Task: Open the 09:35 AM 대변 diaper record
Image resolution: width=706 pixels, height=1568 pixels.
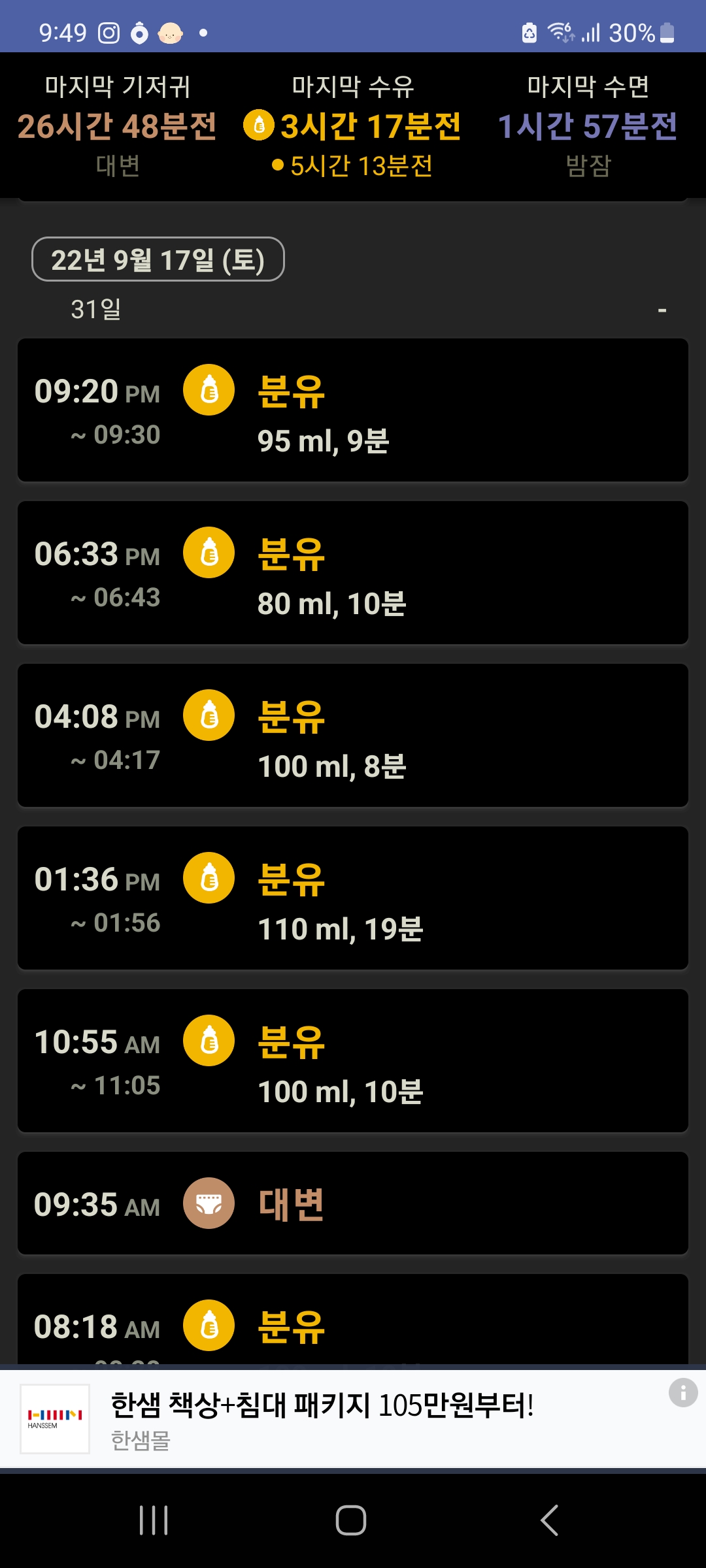Action: click(353, 1203)
